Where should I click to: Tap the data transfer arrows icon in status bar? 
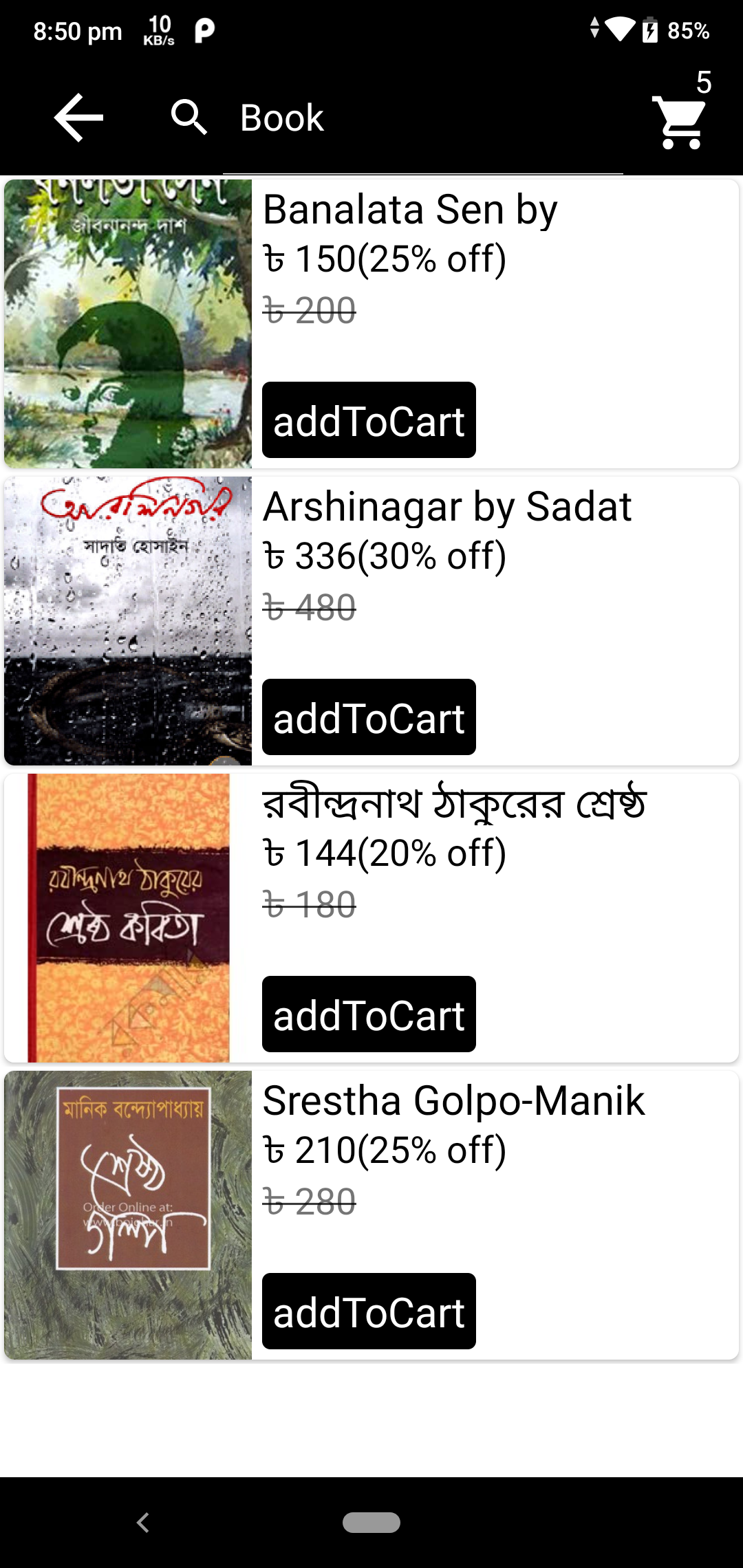pyautogui.click(x=594, y=29)
